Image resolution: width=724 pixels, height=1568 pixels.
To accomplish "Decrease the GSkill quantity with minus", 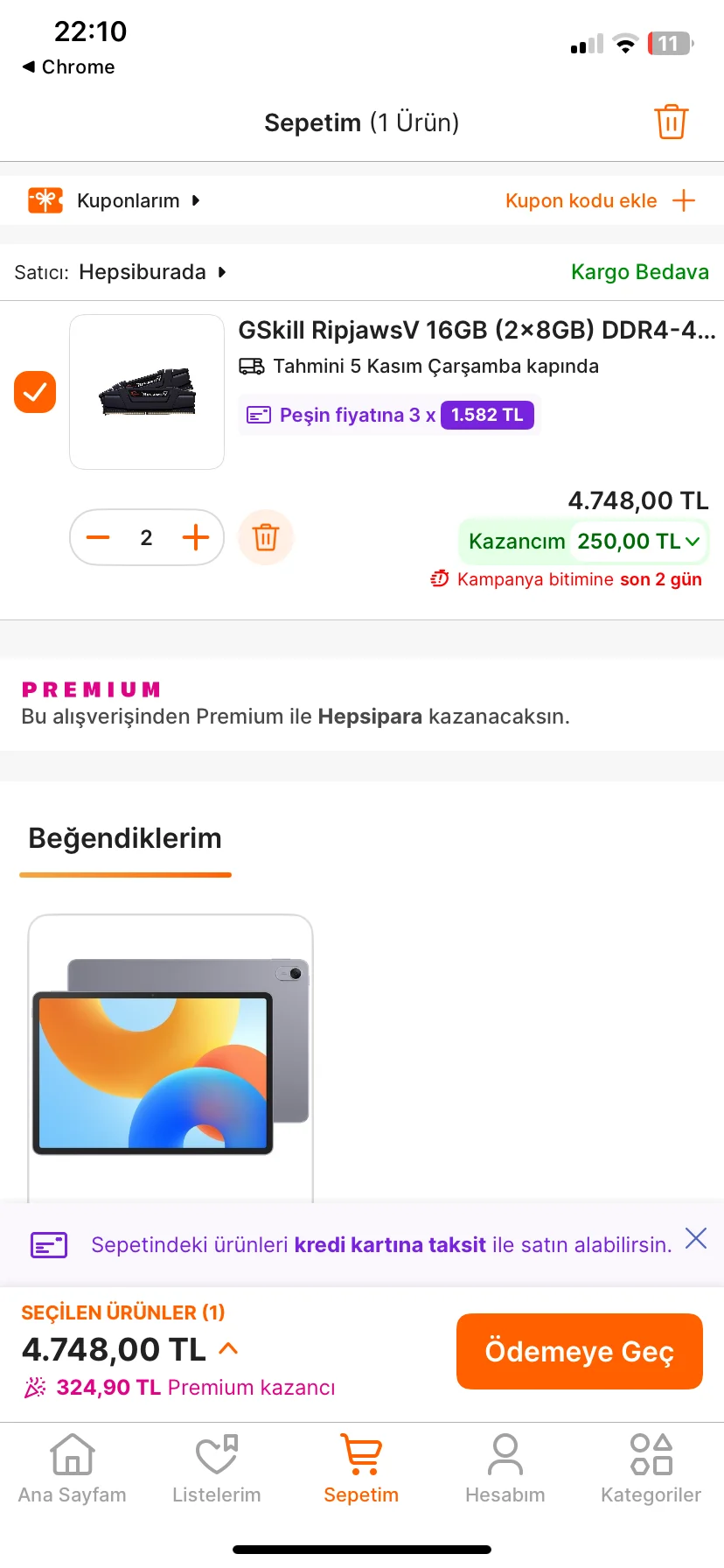I will tap(98, 537).
